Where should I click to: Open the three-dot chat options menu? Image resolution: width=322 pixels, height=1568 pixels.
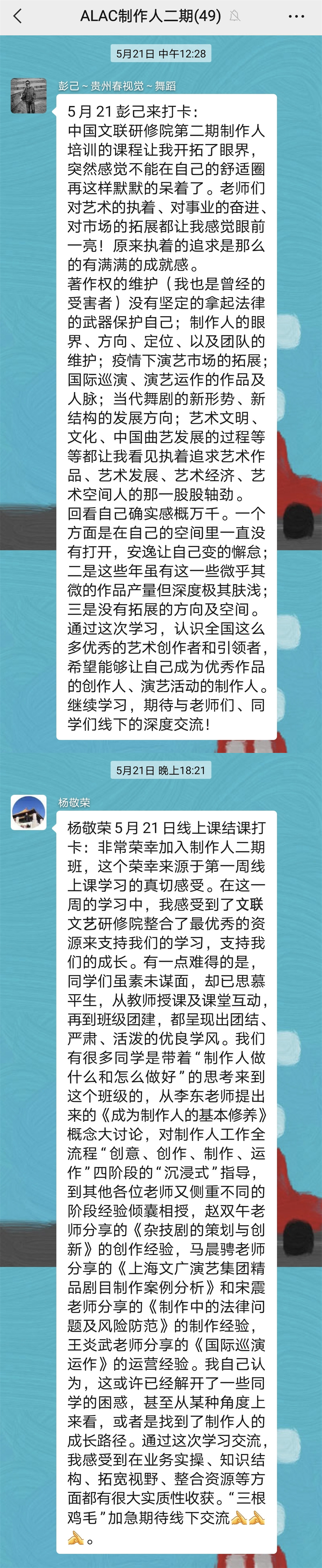(296, 16)
